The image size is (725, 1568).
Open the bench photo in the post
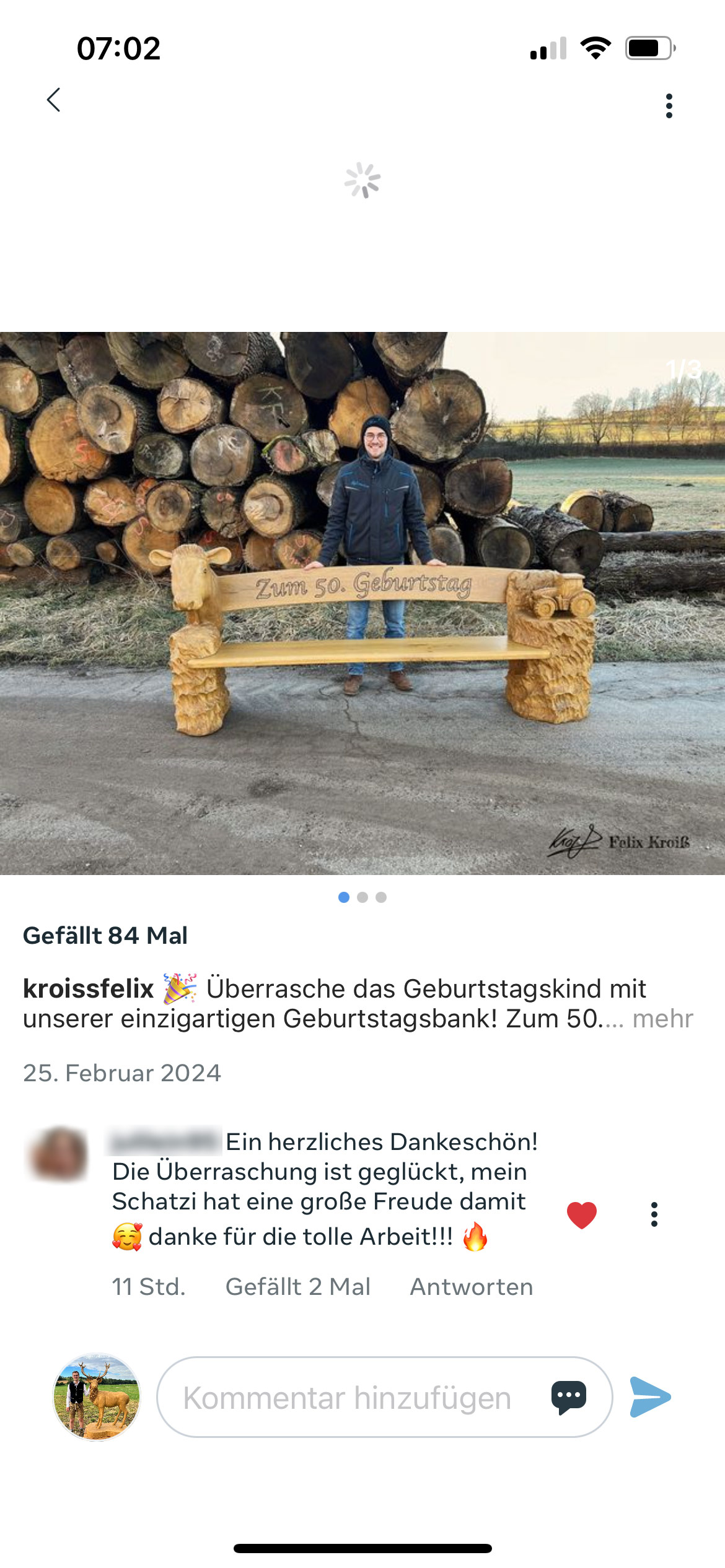pyautogui.click(x=362, y=604)
